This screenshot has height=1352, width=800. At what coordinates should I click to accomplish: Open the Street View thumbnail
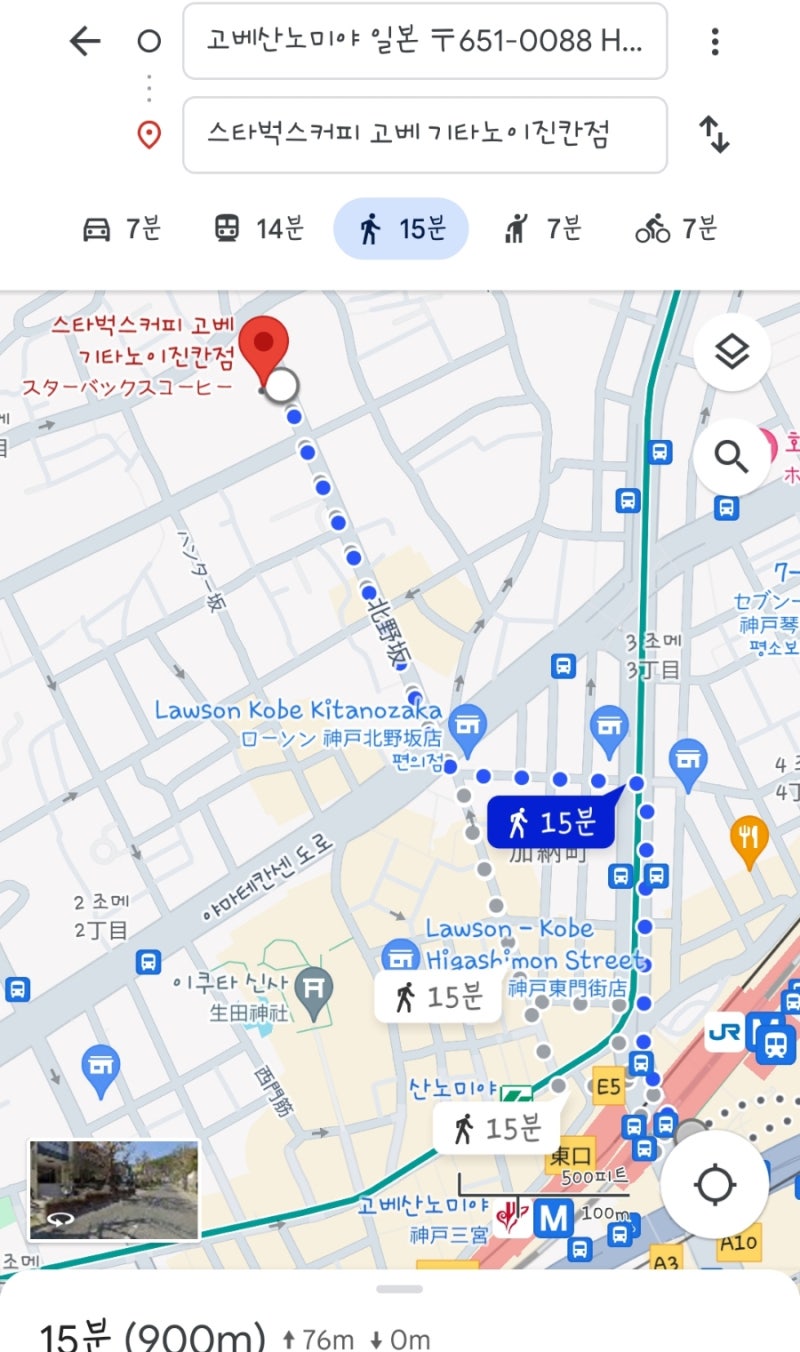click(x=113, y=1189)
